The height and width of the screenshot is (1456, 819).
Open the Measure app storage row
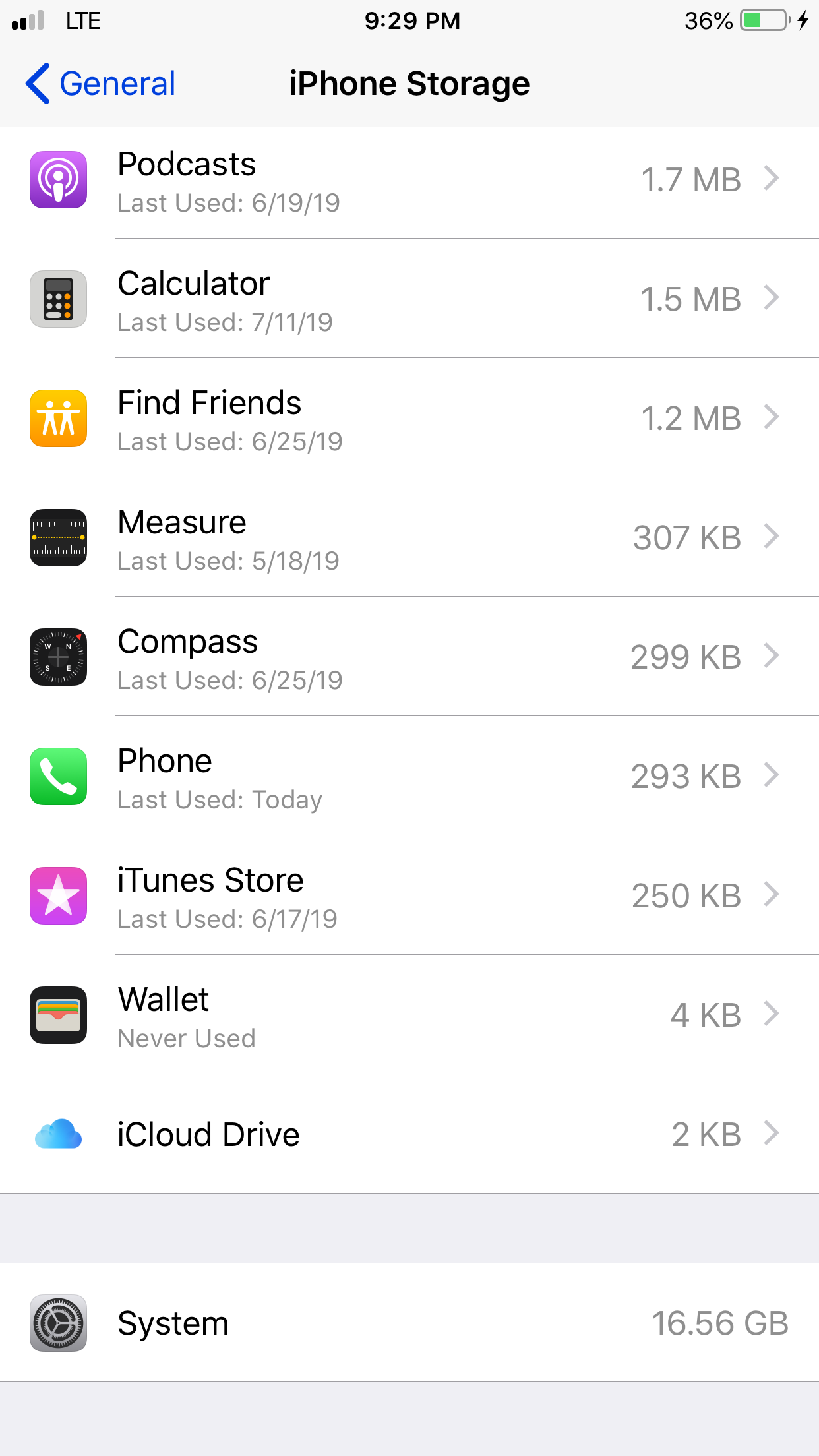(409, 539)
